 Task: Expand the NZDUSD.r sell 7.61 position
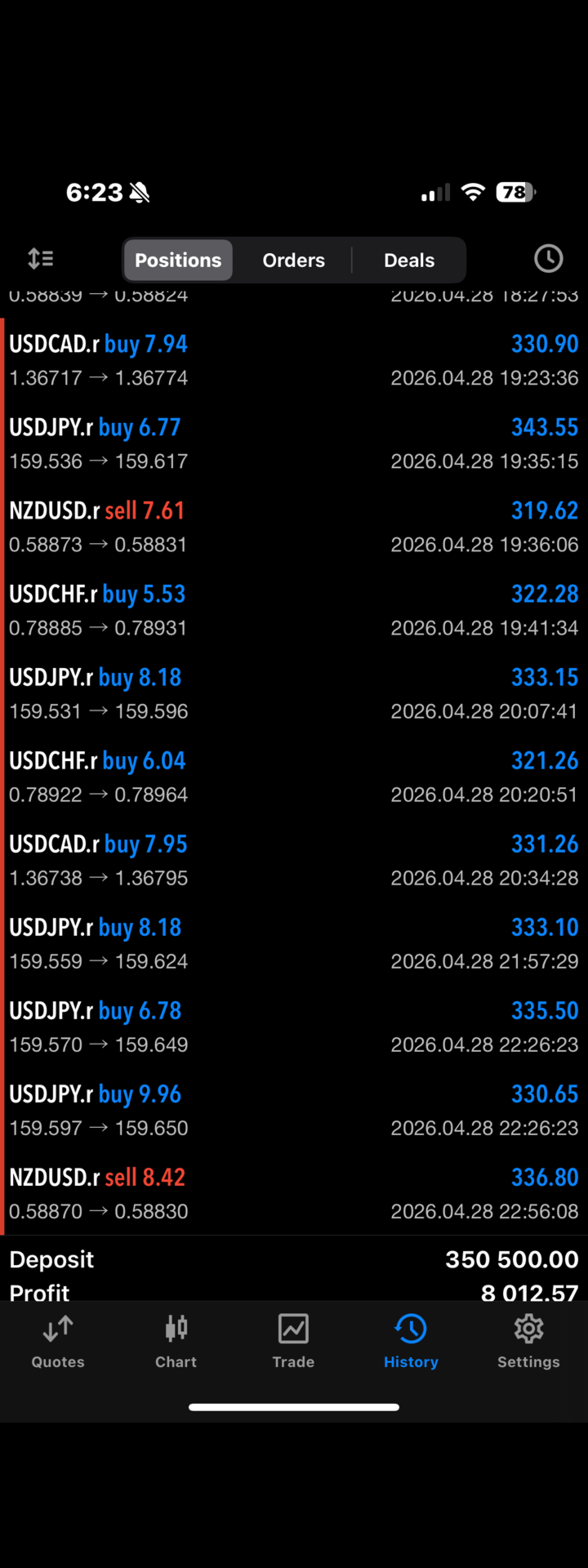(x=294, y=527)
